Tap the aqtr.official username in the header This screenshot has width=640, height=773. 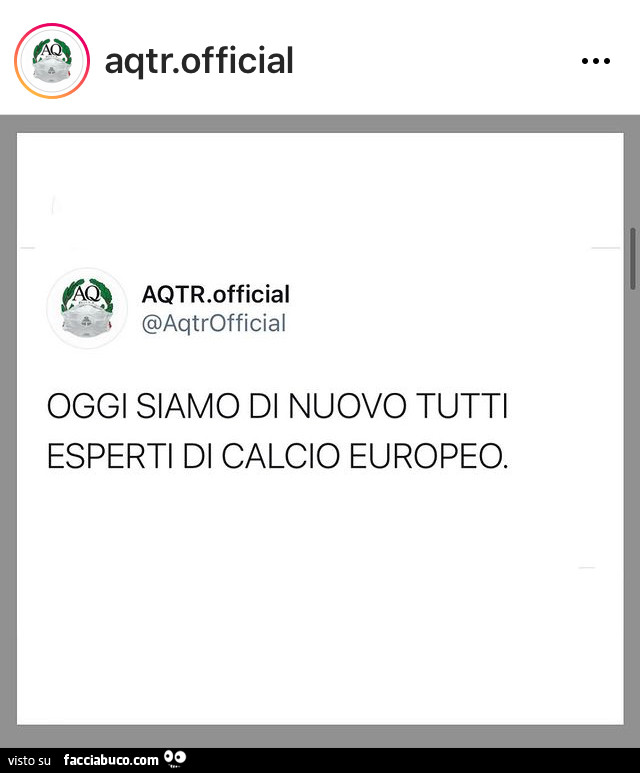(x=199, y=61)
